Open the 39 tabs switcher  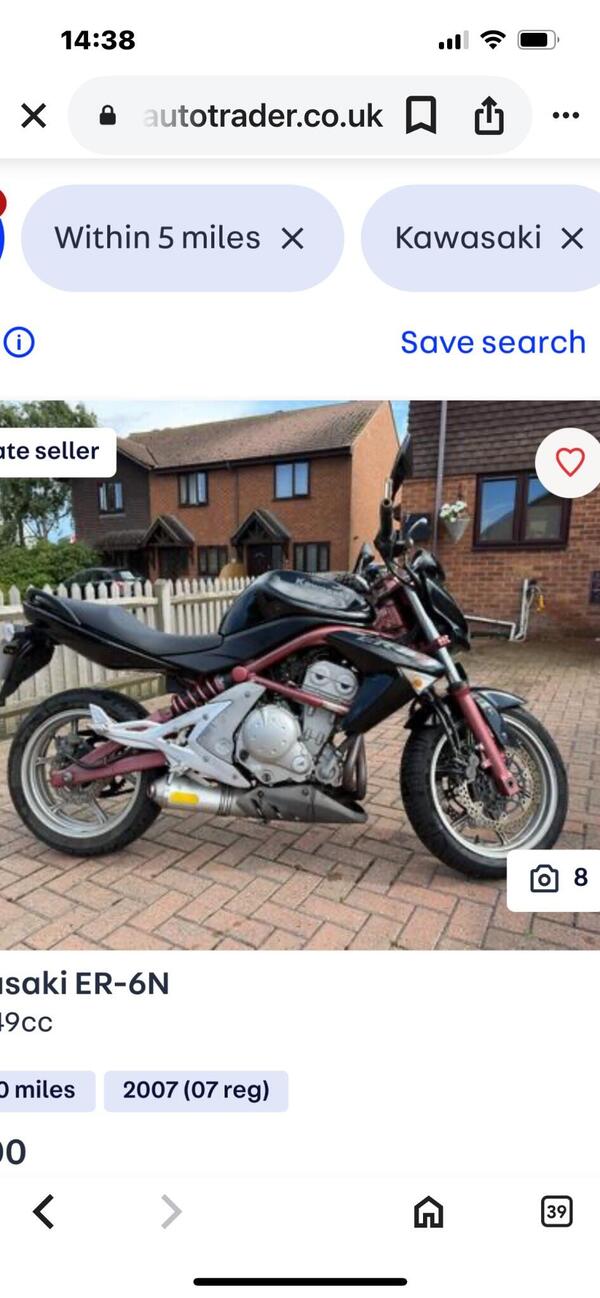(557, 1212)
